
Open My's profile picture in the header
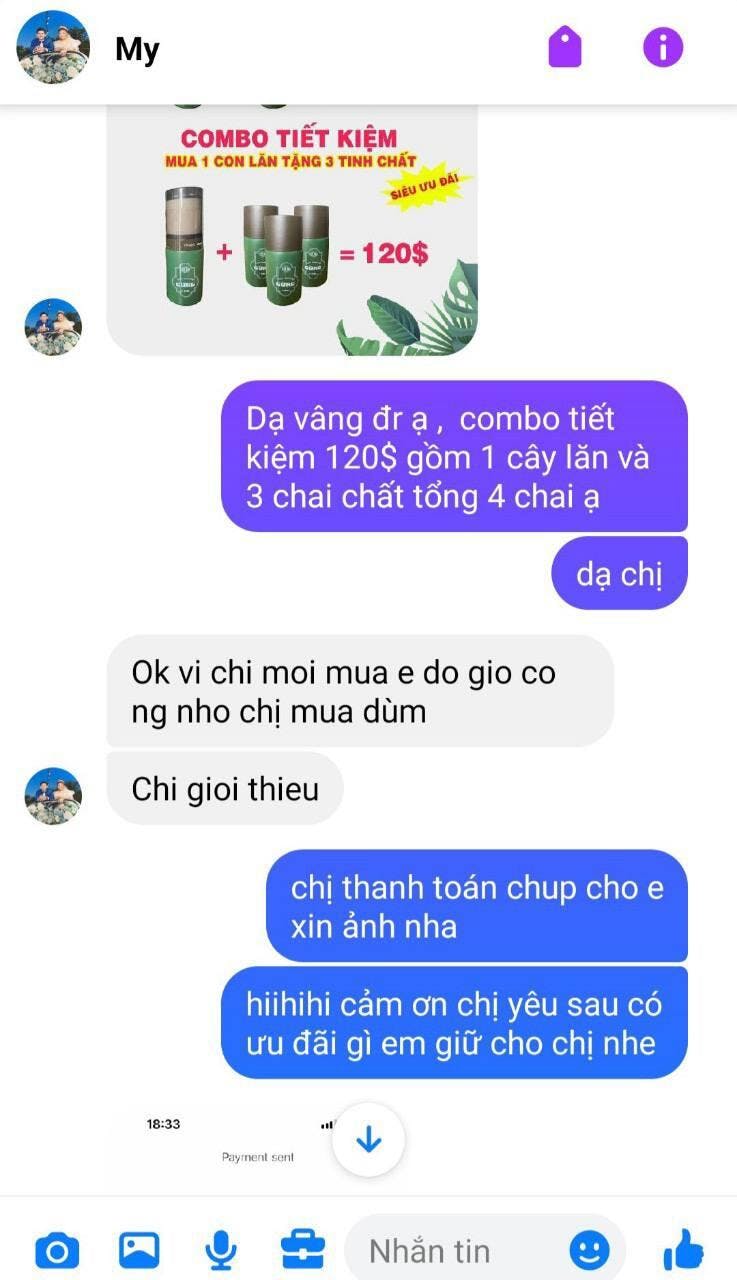(53, 47)
